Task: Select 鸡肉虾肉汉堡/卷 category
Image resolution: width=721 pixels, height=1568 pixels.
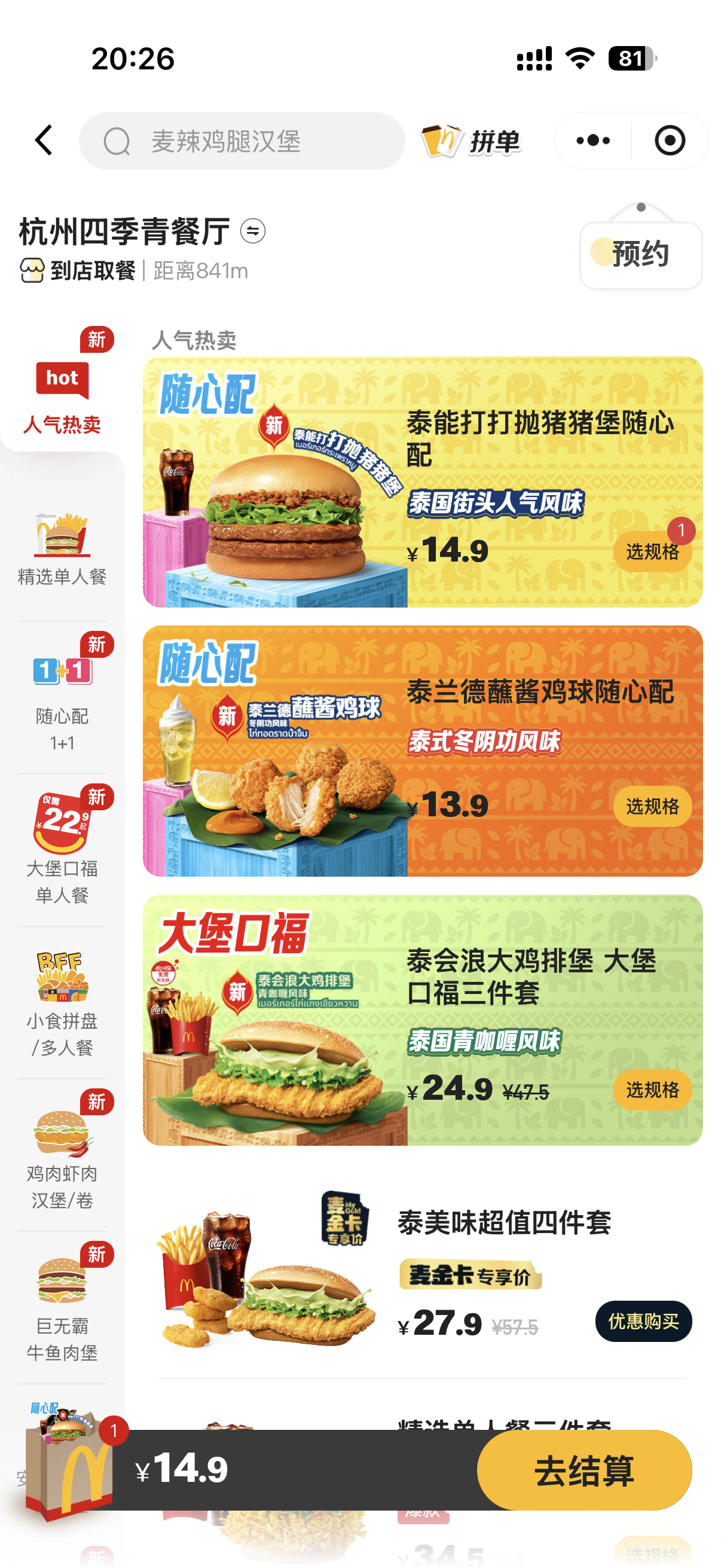Action: coord(62,1155)
